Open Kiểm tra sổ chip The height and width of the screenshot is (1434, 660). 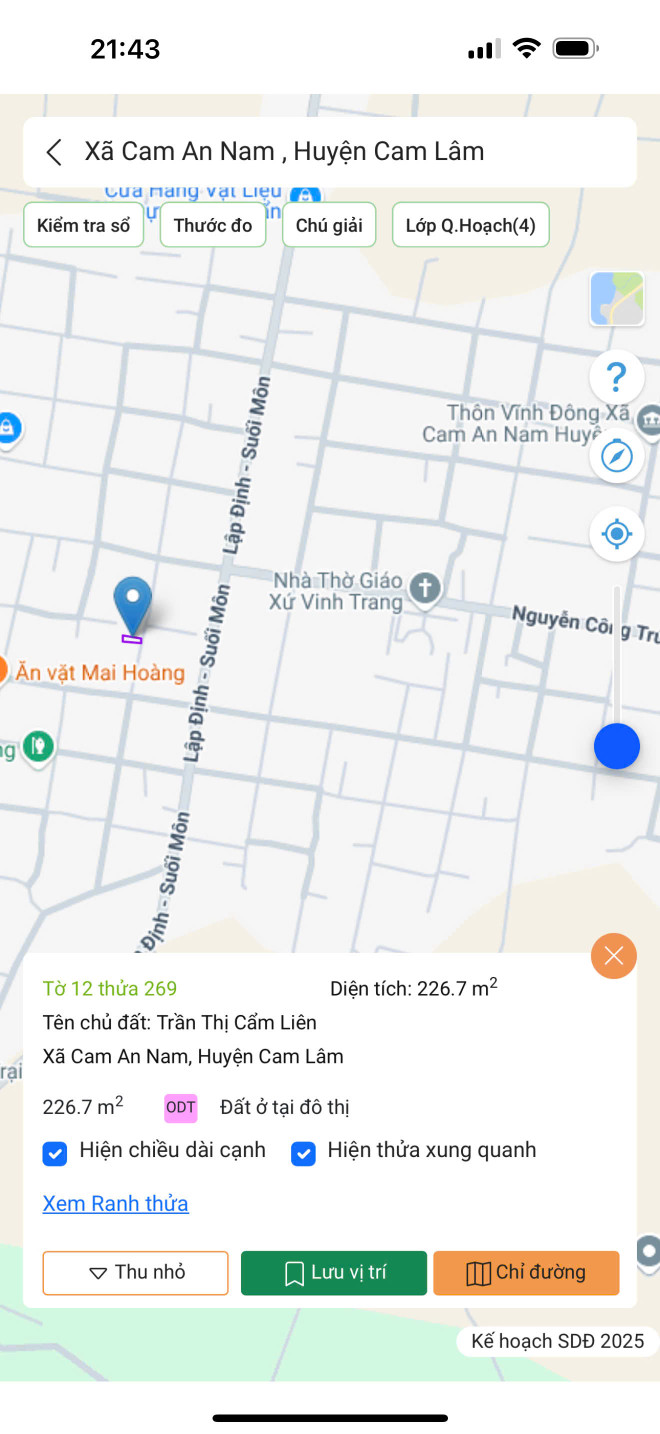pyautogui.click(x=84, y=225)
